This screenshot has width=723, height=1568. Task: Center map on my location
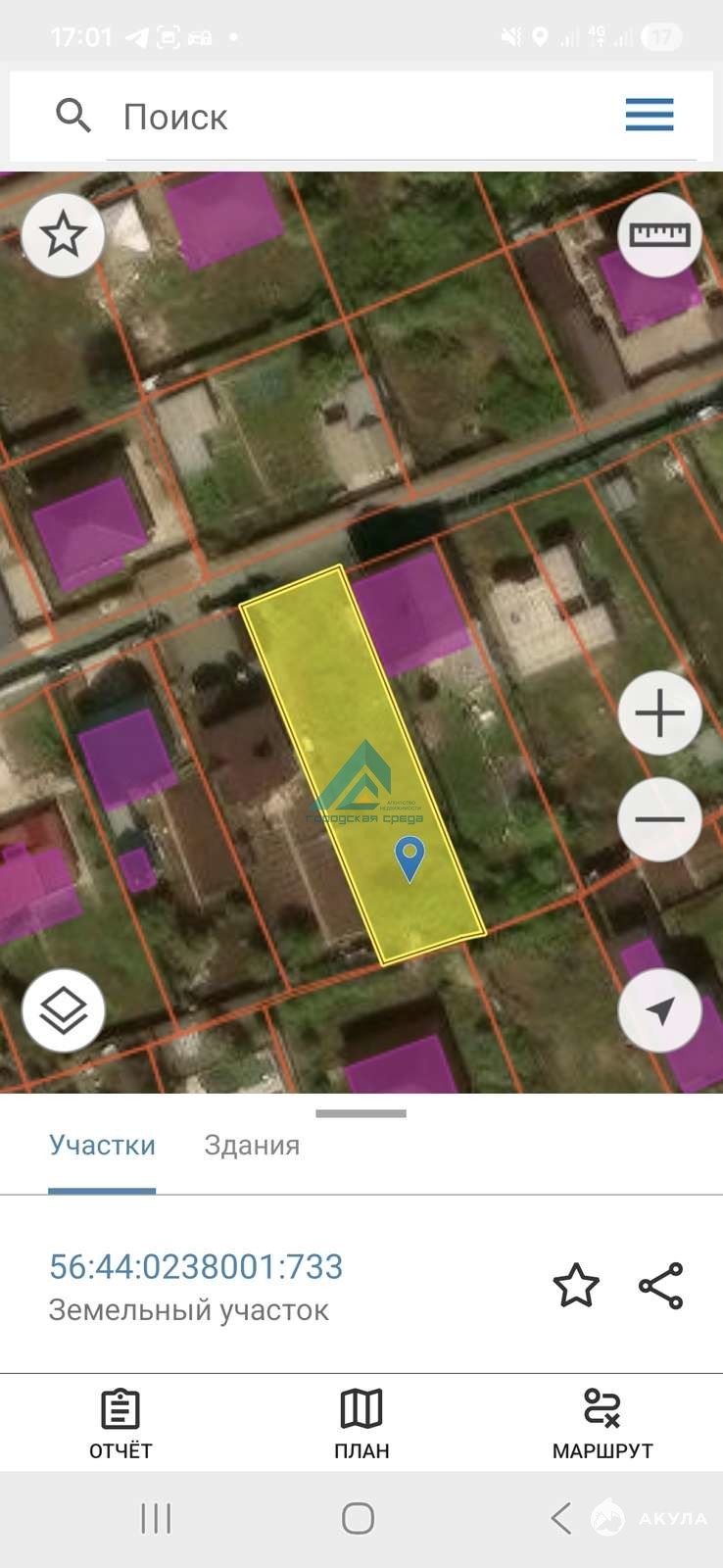tap(659, 1010)
